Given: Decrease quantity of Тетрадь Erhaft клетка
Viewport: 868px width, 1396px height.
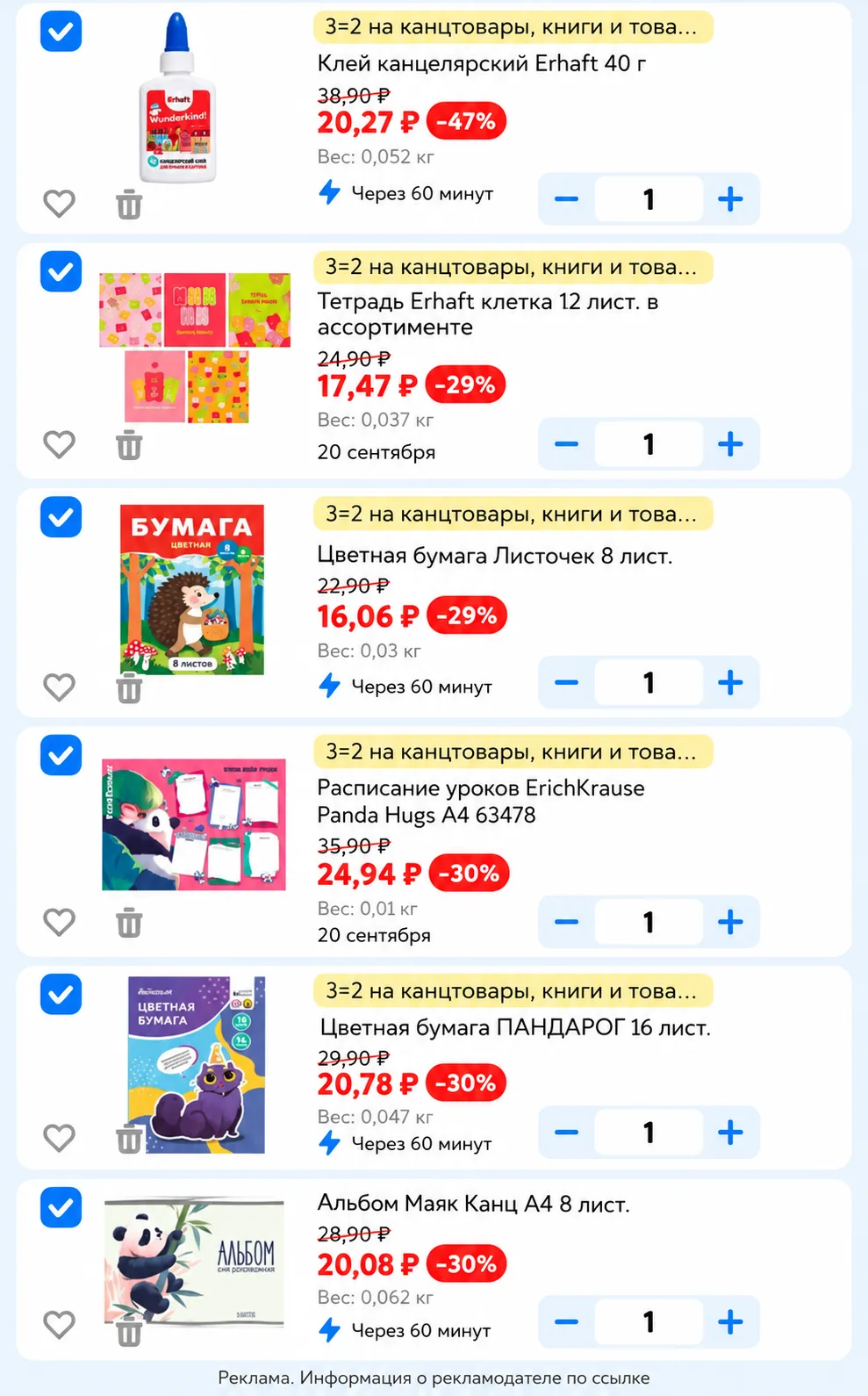Looking at the screenshot, I should pos(567,444).
